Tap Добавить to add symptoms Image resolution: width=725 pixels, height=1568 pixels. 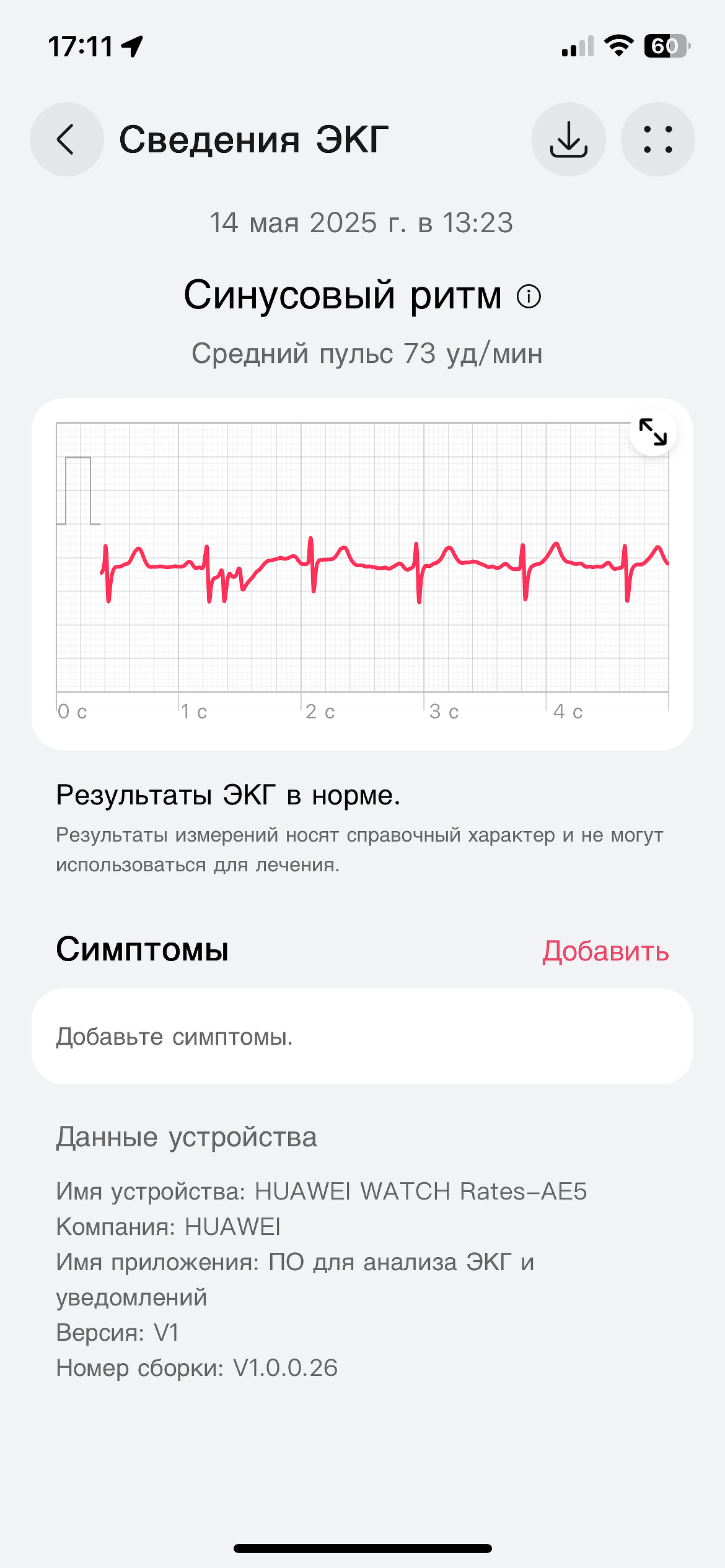coord(605,951)
